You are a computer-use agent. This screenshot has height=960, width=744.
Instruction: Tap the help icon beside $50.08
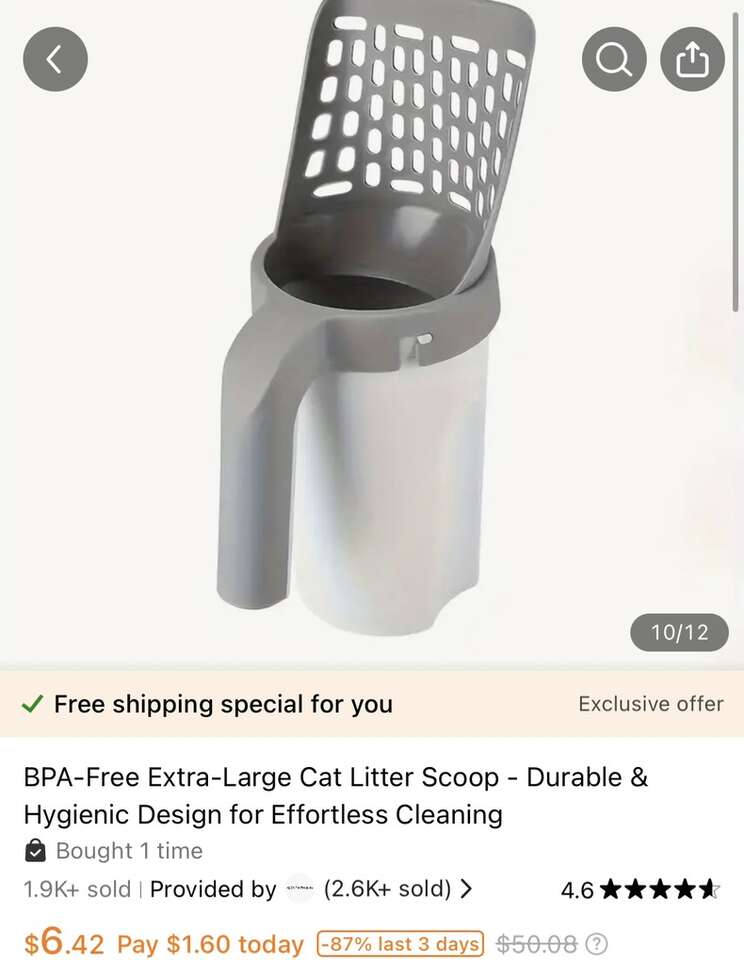click(597, 943)
